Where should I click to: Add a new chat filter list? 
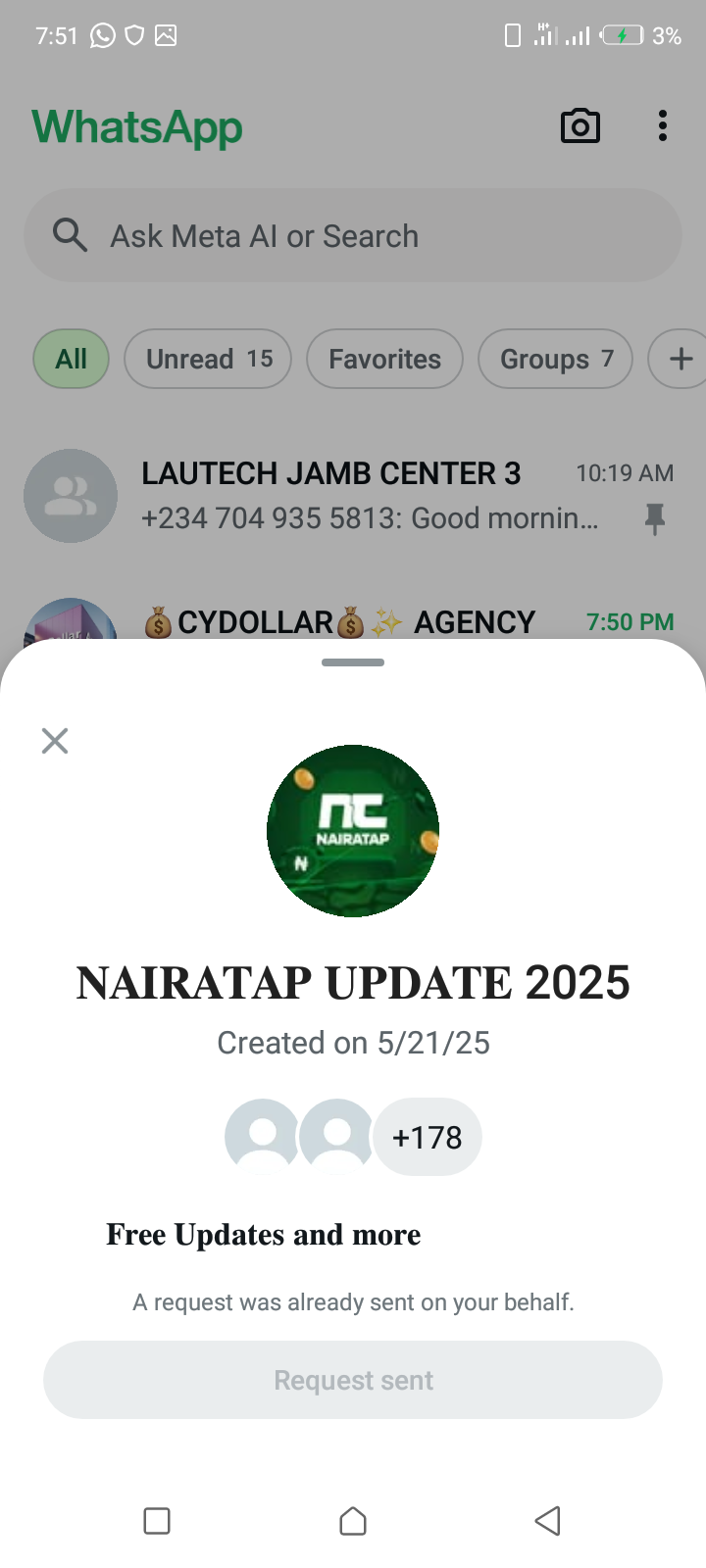(x=681, y=359)
